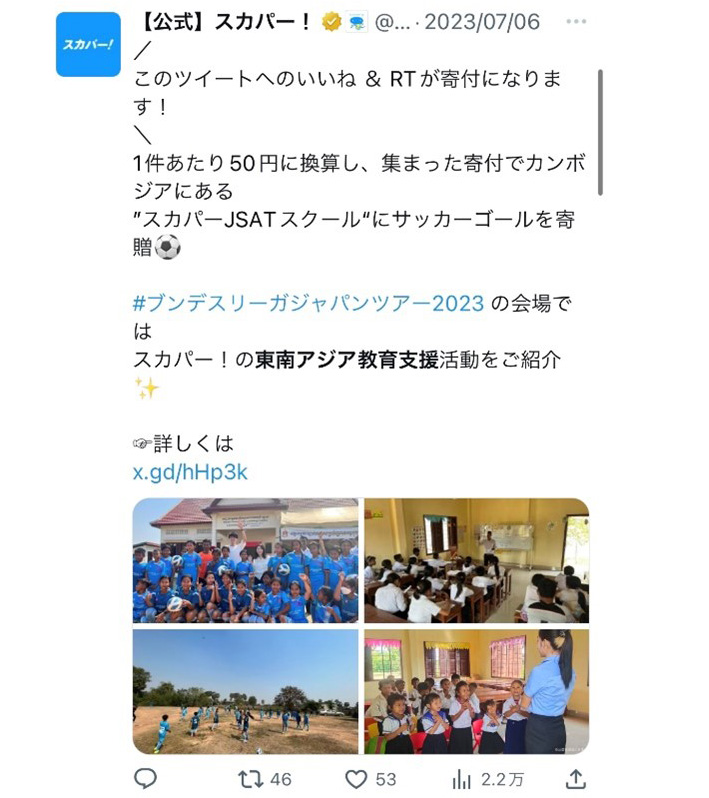This screenshot has width=709, height=798.
Task: View the classroom desks photo
Action: click(x=476, y=560)
